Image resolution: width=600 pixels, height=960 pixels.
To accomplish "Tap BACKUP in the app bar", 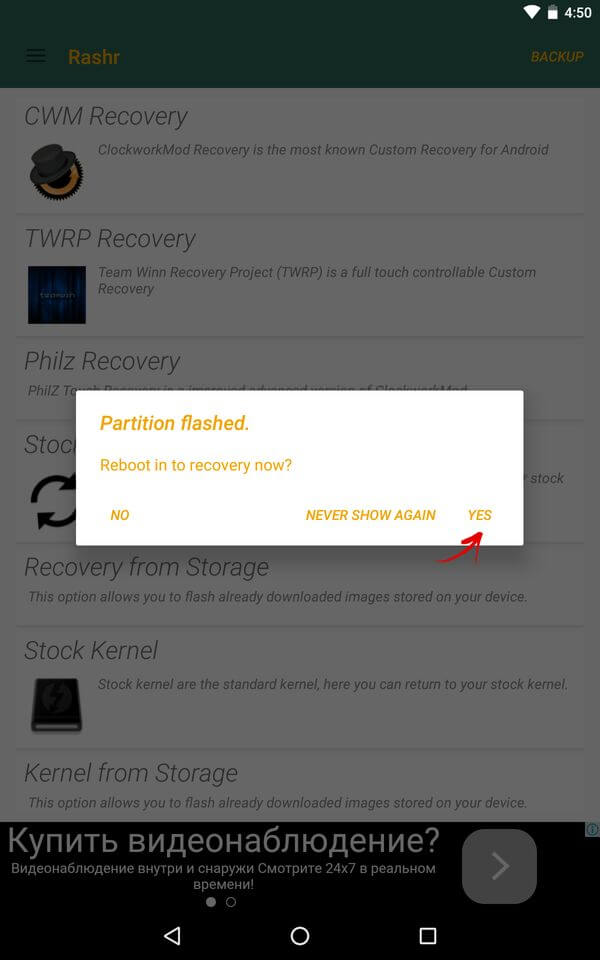I will point(556,56).
